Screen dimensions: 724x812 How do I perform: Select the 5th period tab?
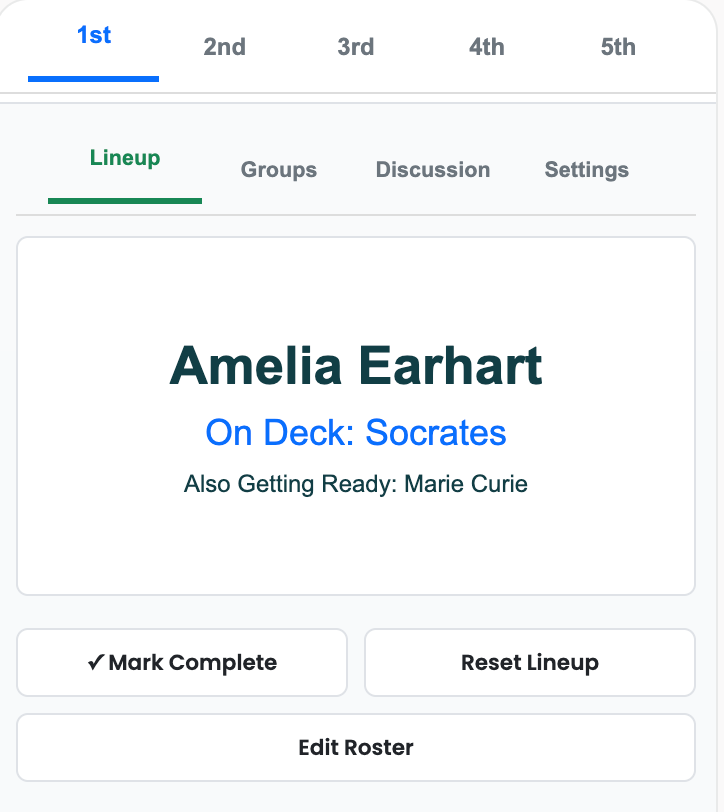click(x=617, y=46)
